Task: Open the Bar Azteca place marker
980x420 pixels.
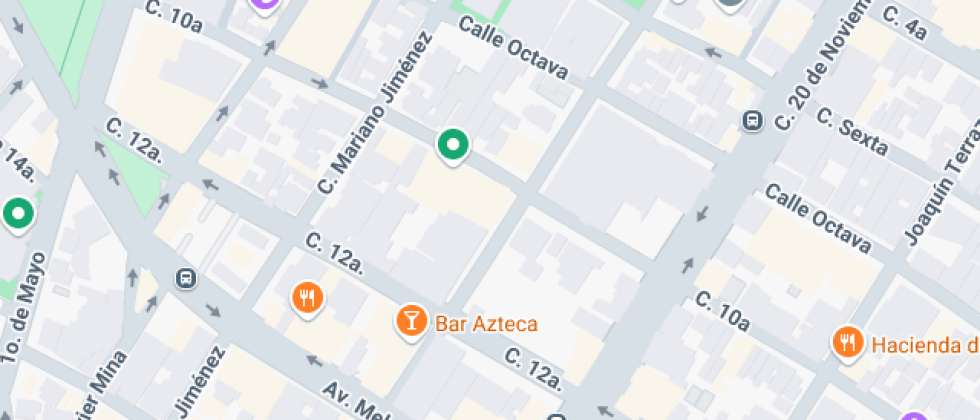Action: [x=411, y=322]
